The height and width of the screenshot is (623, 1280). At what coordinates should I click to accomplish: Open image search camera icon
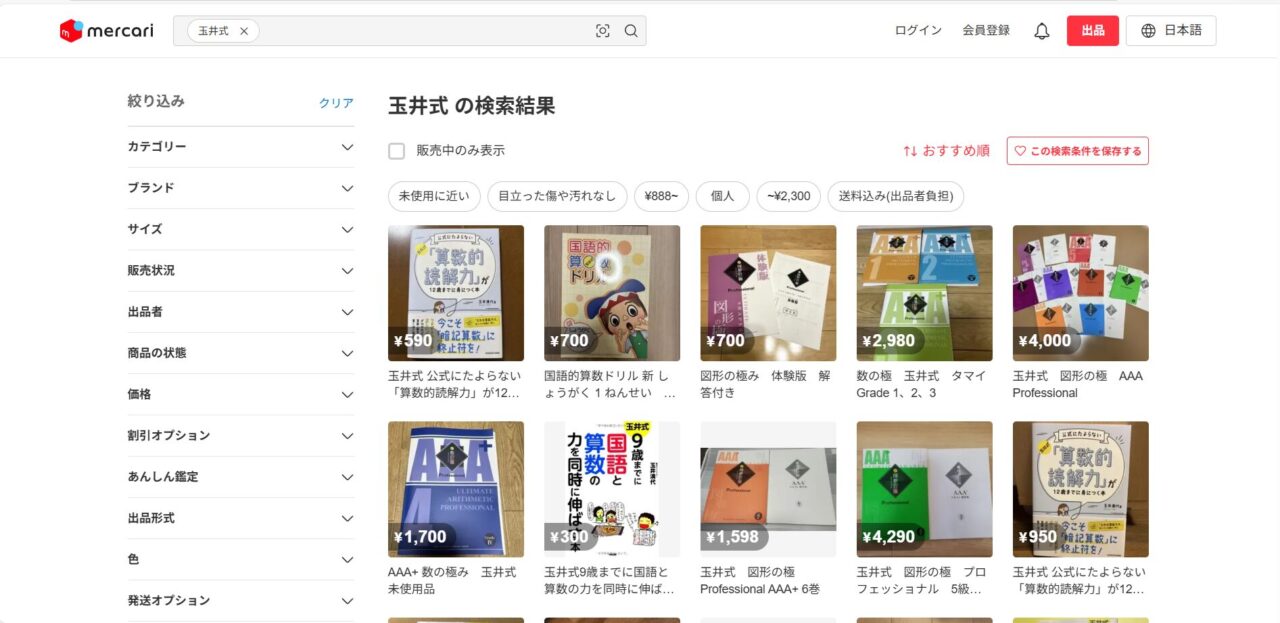[x=602, y=31]
